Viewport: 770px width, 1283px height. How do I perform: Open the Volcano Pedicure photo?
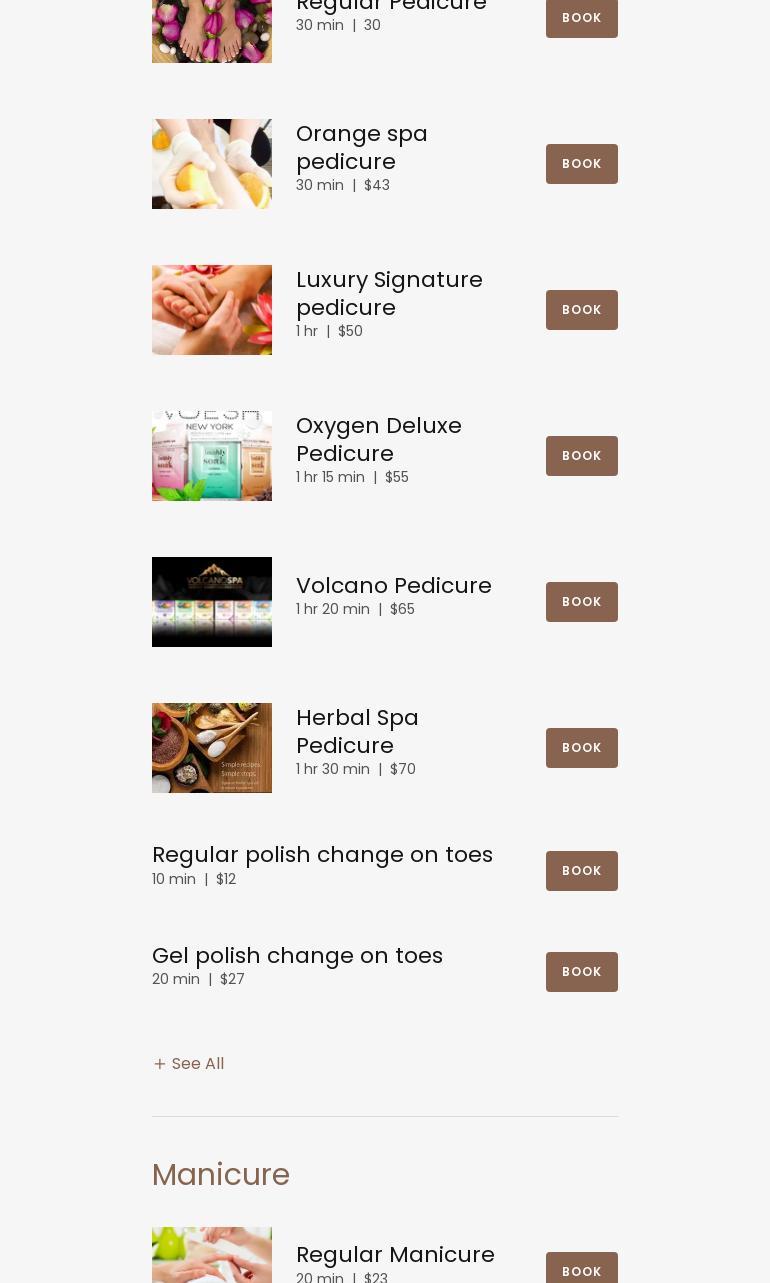[x=212, y=602]
